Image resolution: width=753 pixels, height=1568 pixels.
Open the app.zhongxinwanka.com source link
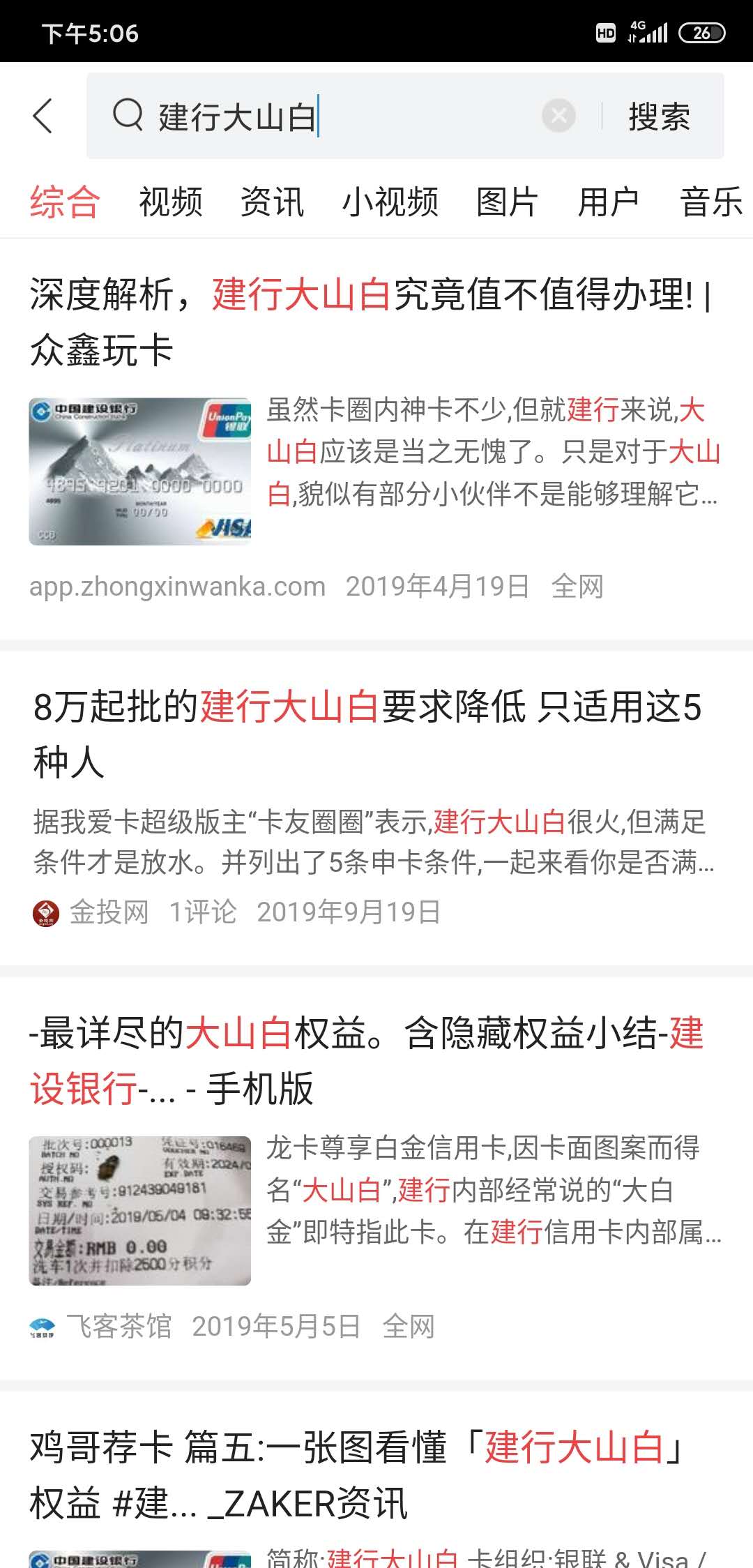pyautogui.click(x=176, y=587)
